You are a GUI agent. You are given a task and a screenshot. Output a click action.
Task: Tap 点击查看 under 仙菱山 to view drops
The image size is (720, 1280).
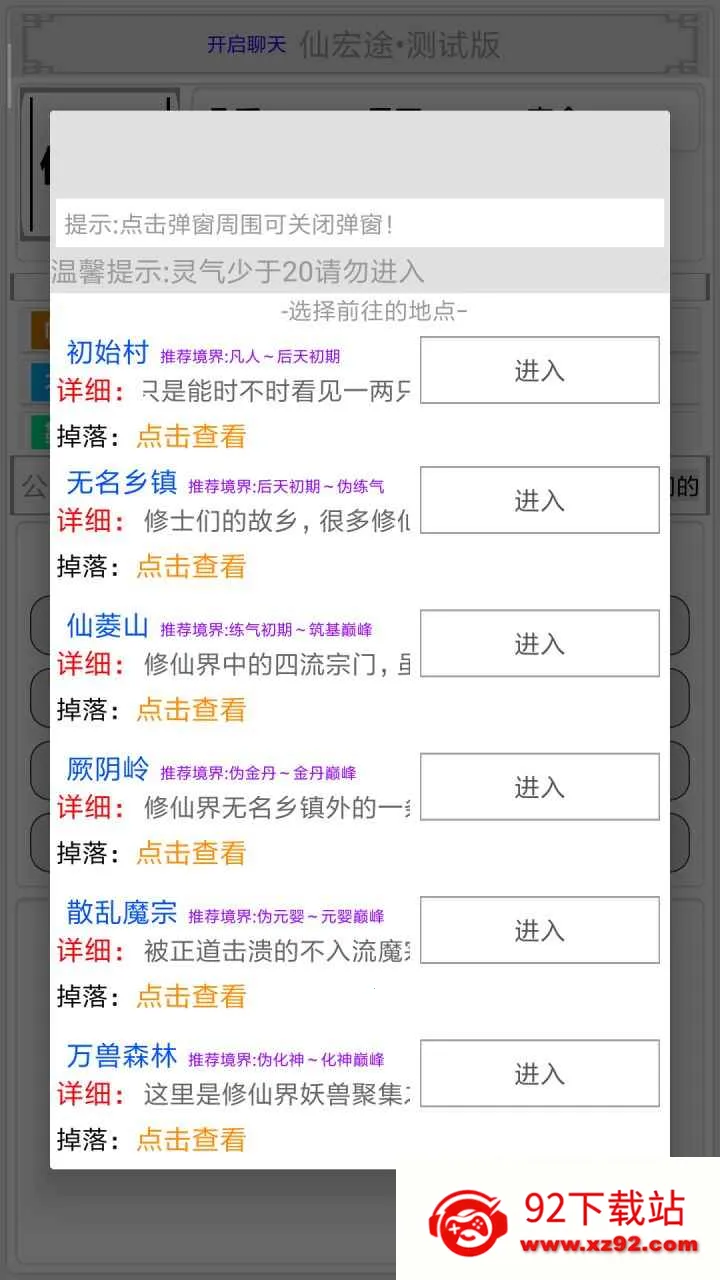point(191,710)
